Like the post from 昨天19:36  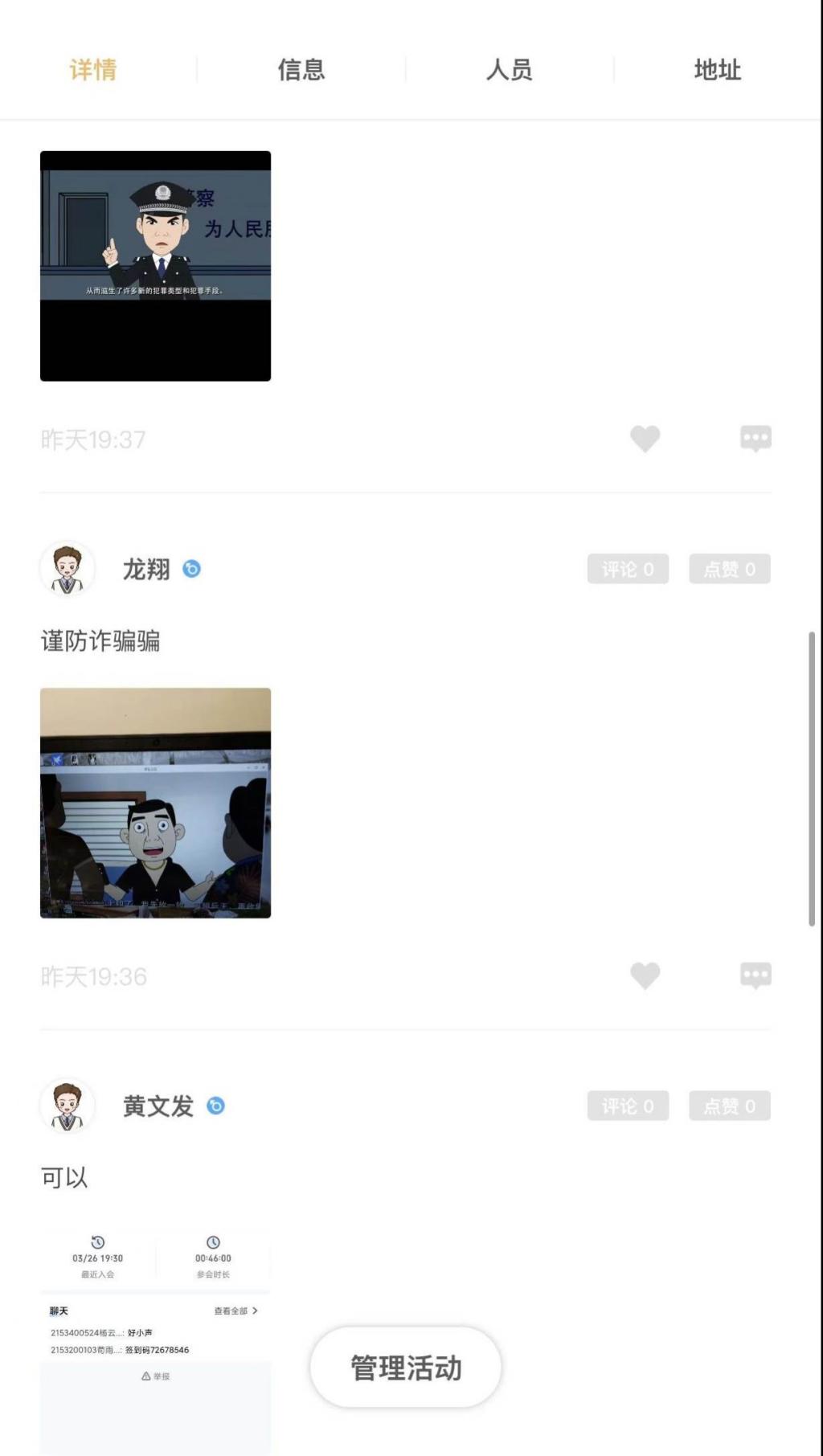[x=645, y=975]
